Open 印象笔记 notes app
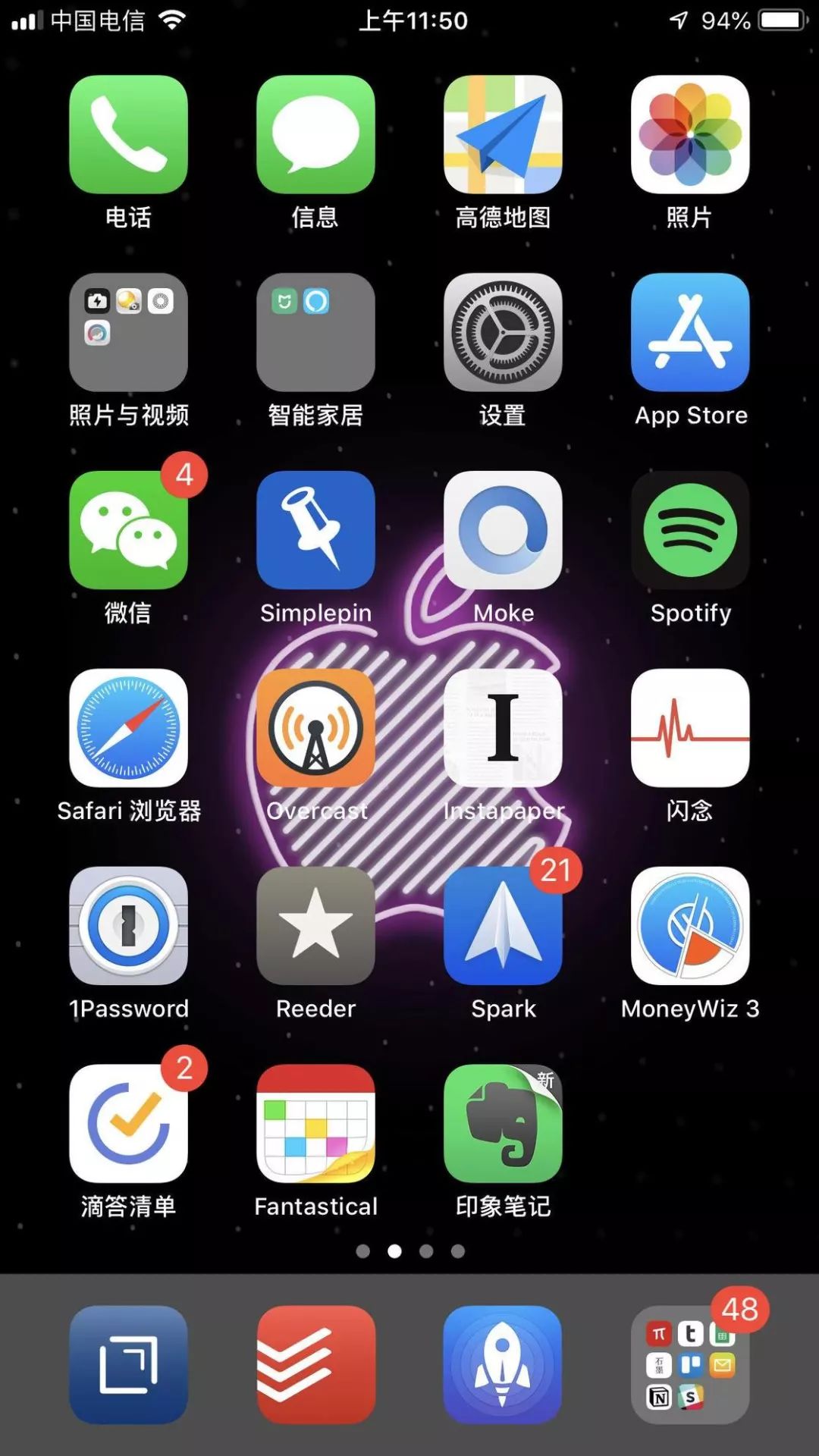819x1456 pixels. [x=503, y=1124]
